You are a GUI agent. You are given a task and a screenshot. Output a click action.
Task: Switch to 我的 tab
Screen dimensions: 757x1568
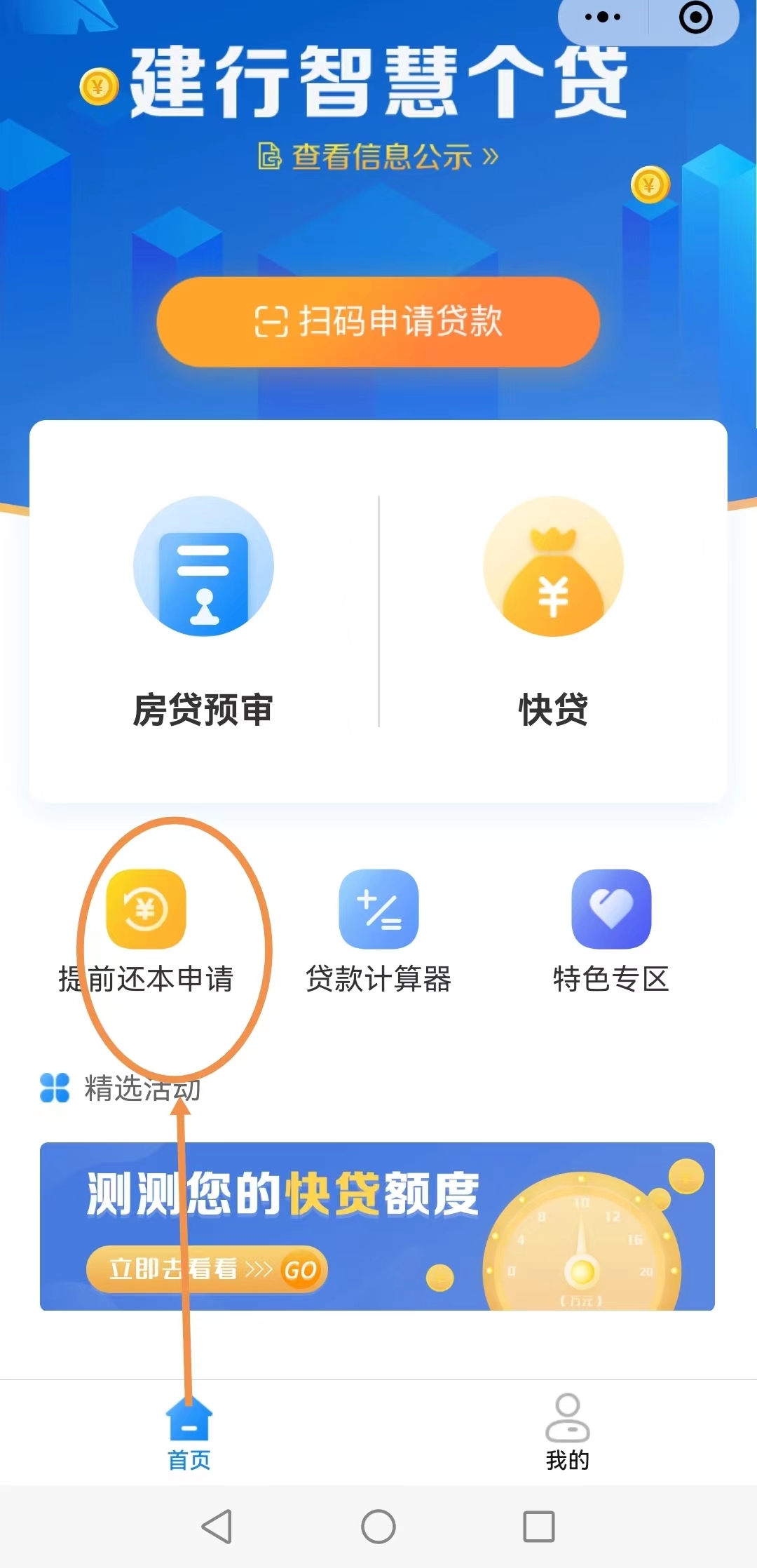tap(568, 1433)
